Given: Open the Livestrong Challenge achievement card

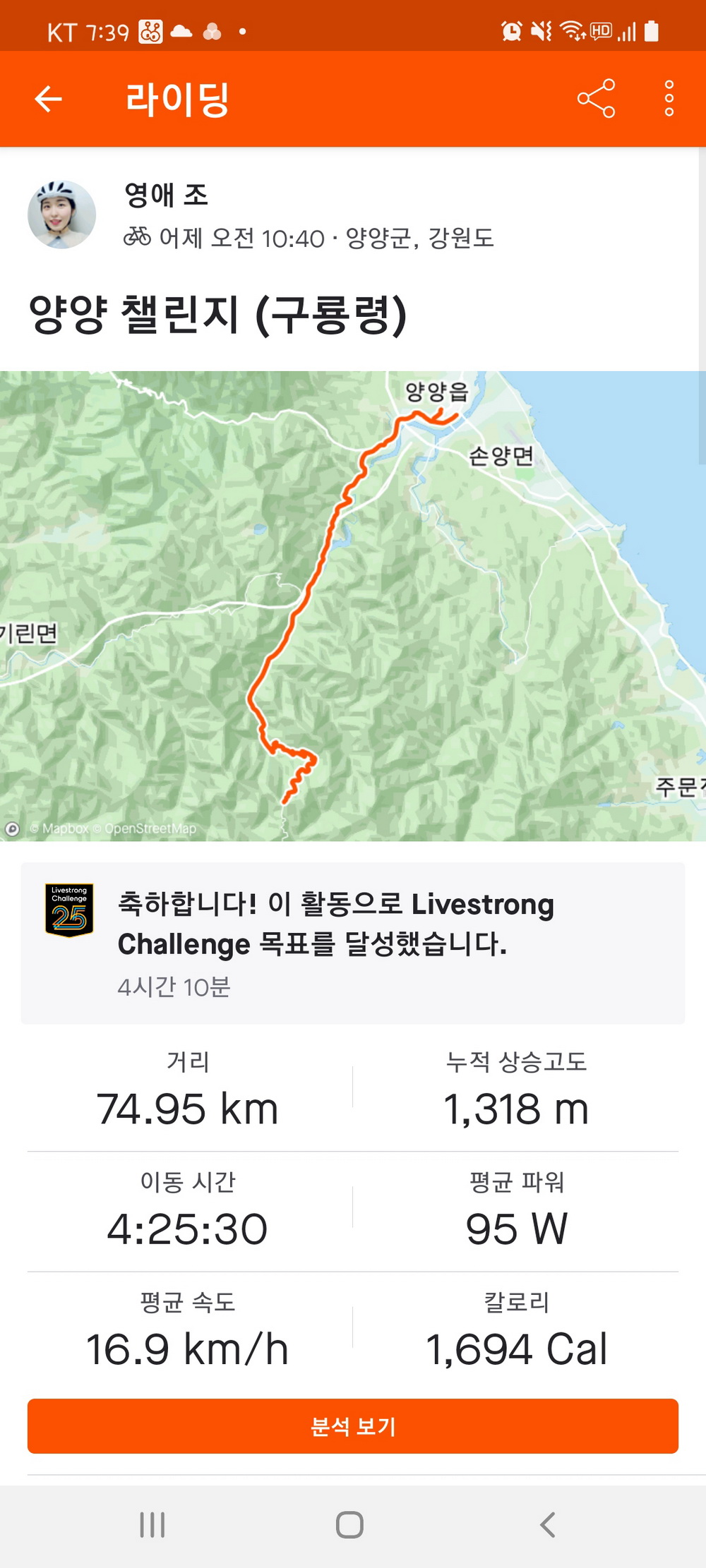Looking at the screenshot, I should coord(353,943).
